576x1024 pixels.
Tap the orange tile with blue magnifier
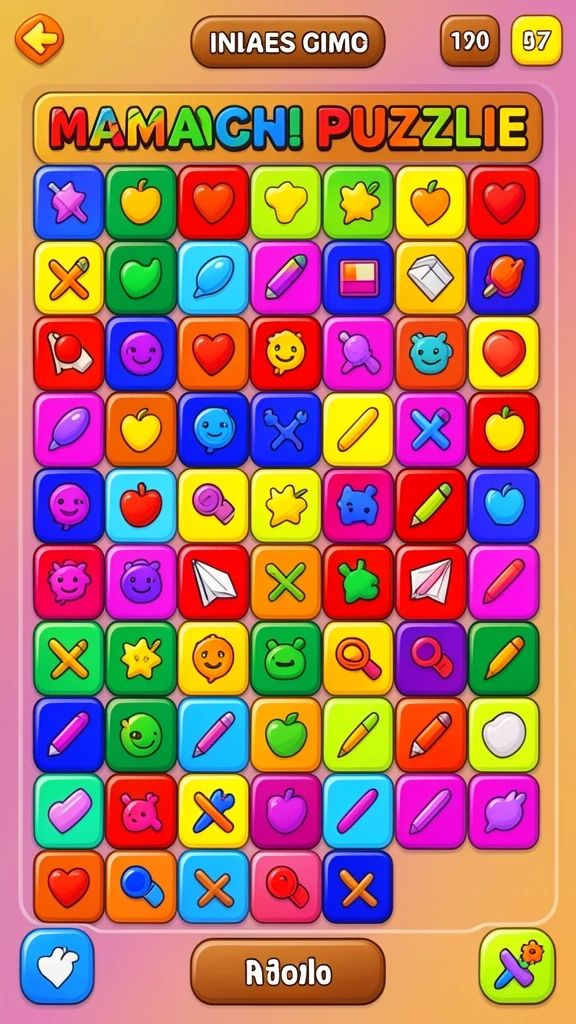point(140,887)
